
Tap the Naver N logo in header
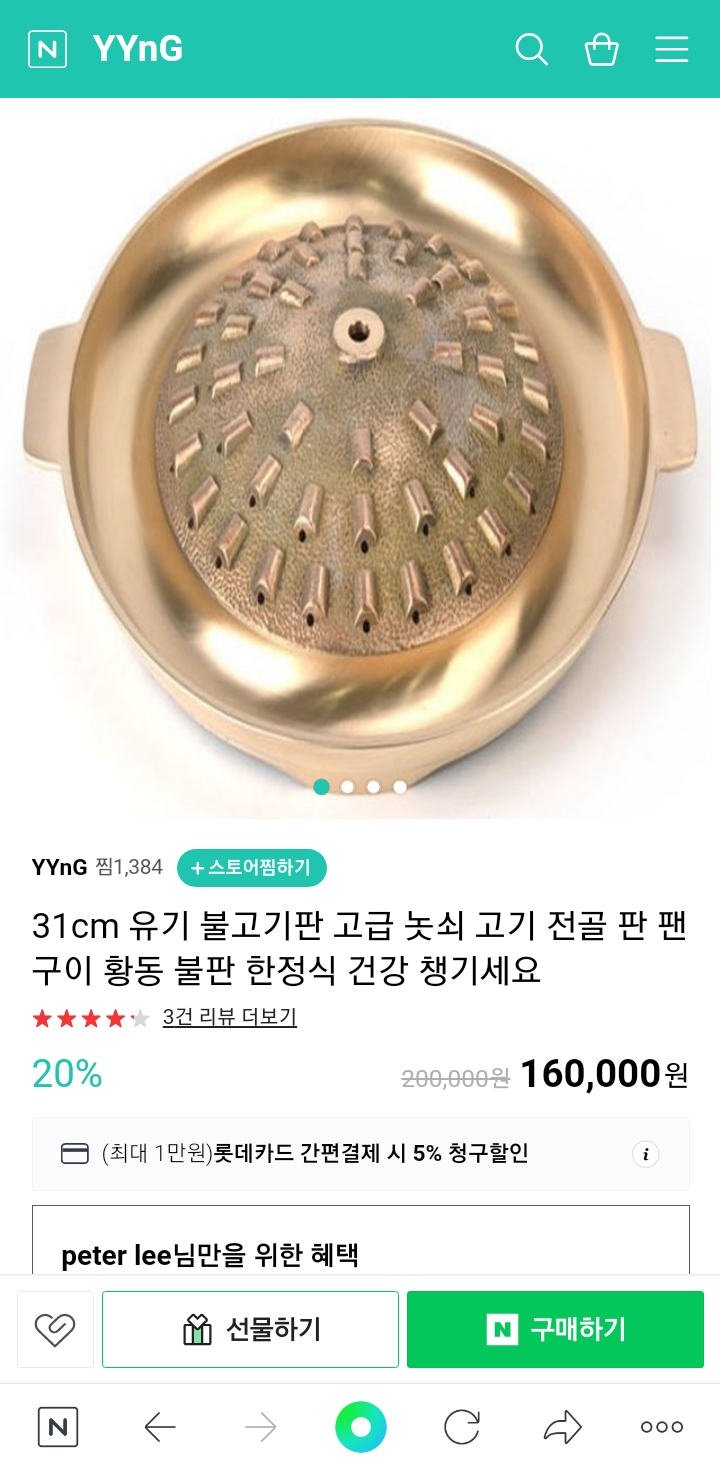[x=47, y=49]
